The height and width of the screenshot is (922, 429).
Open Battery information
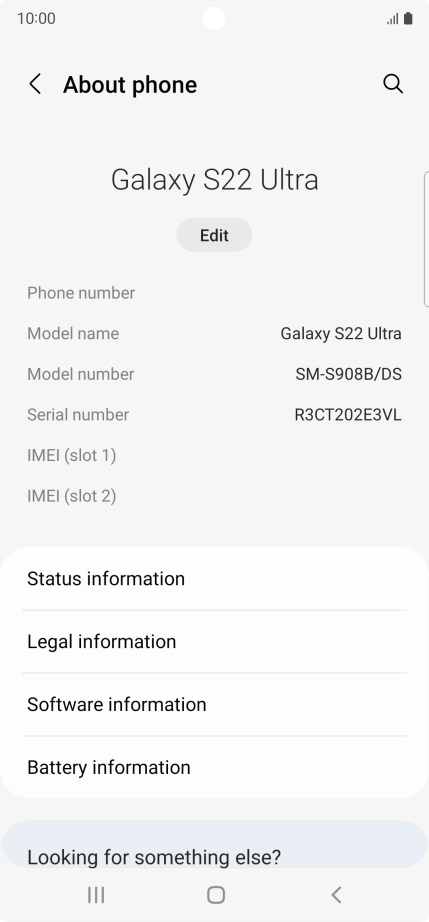point(214,767)
